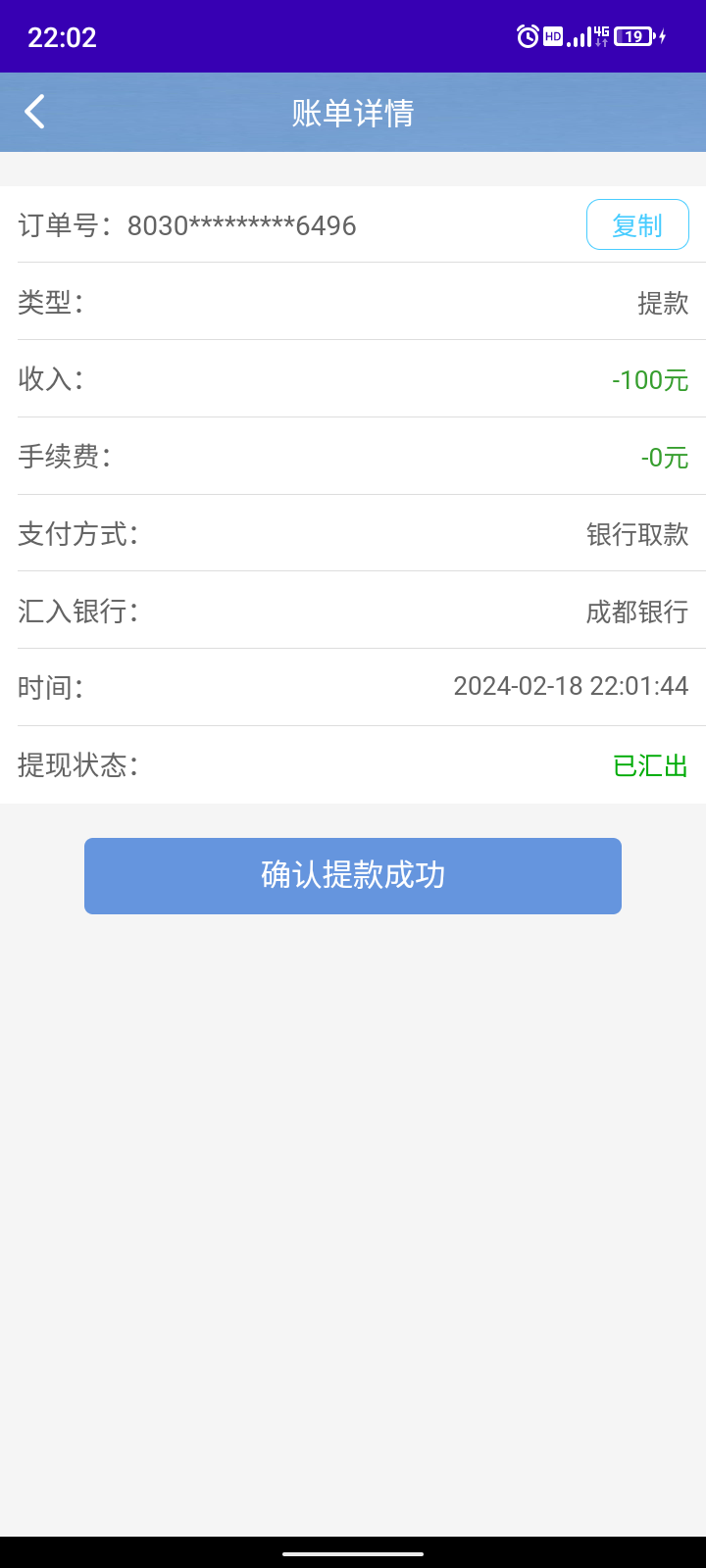Screen dimensions: 706x1568
Task: Tap the -0元 handling fee value
Action: 663,458
